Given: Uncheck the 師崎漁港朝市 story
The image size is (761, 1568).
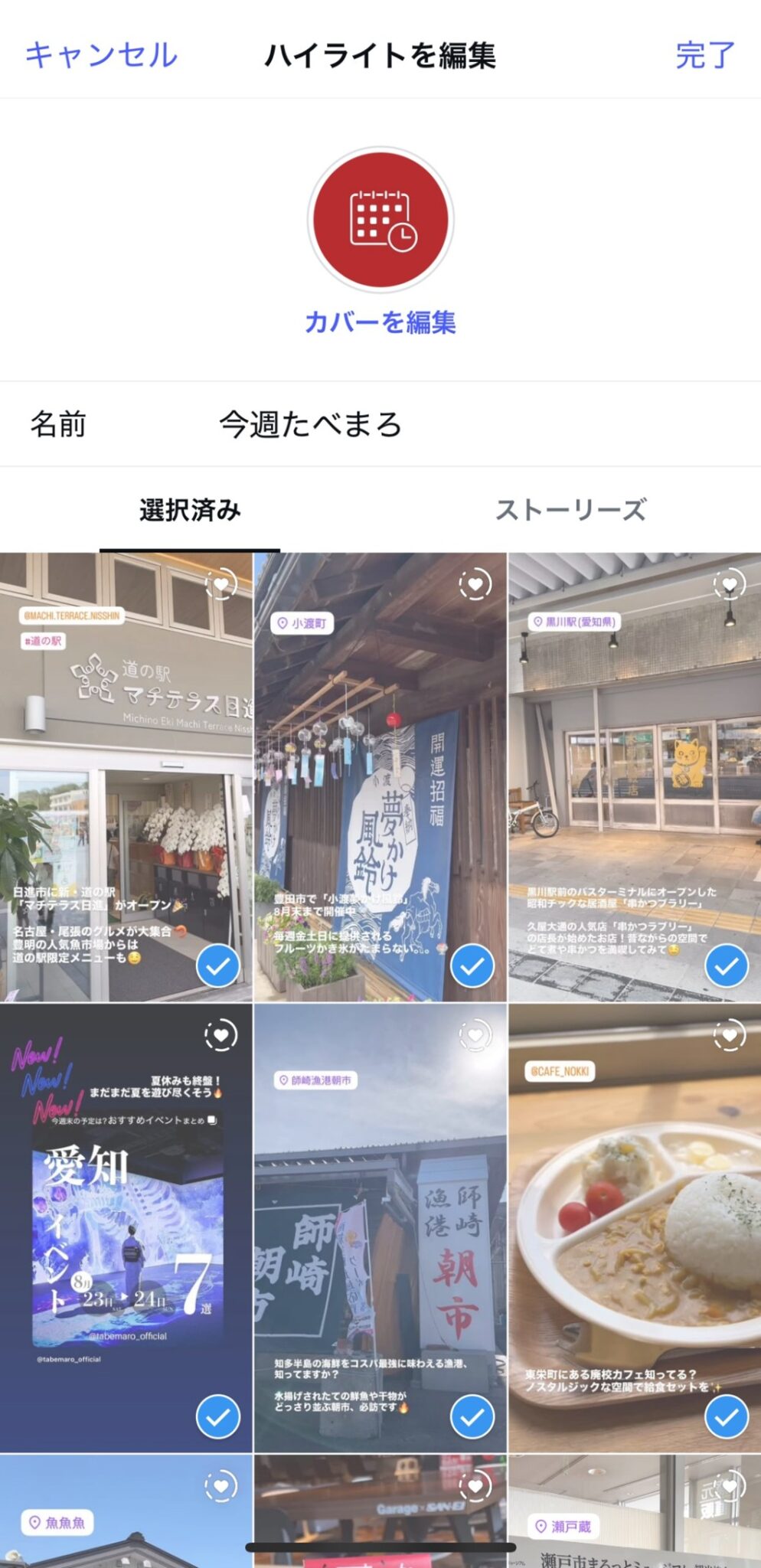Looking at the screenshot, I should coord(472,1417).
